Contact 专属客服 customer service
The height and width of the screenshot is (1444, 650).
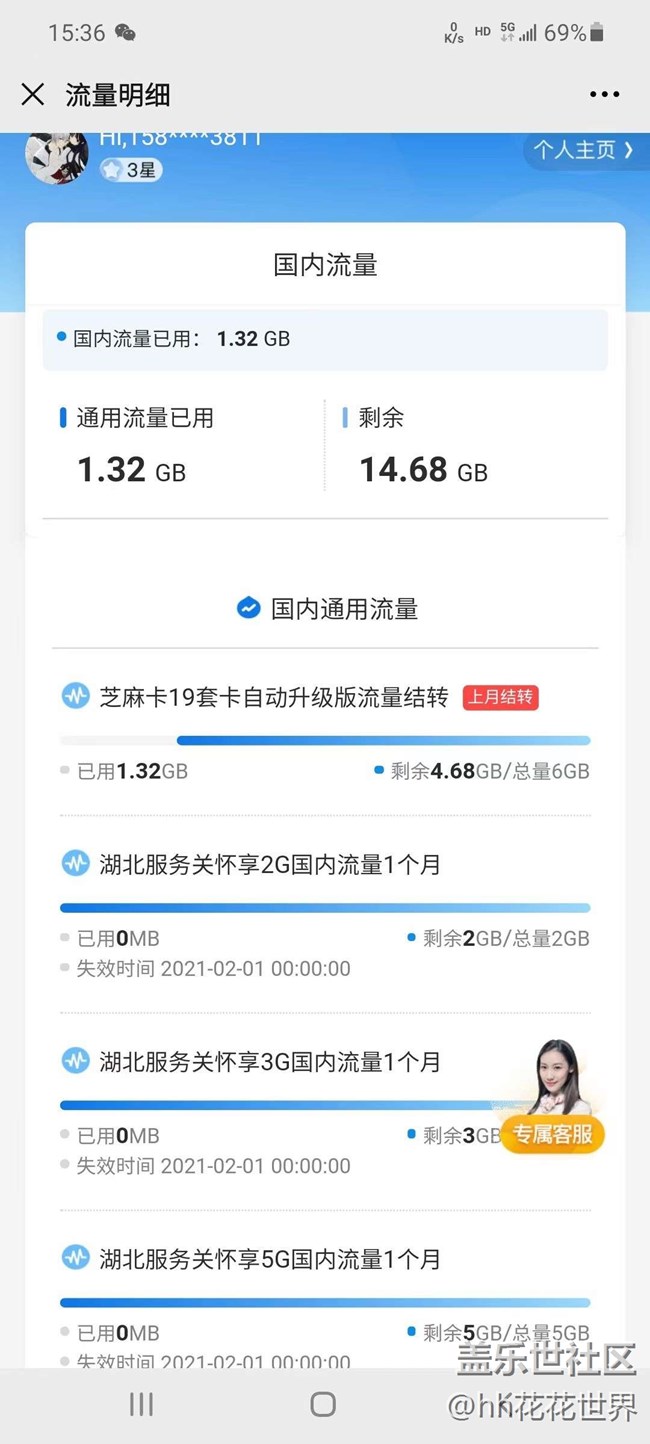click(551, 1096)
